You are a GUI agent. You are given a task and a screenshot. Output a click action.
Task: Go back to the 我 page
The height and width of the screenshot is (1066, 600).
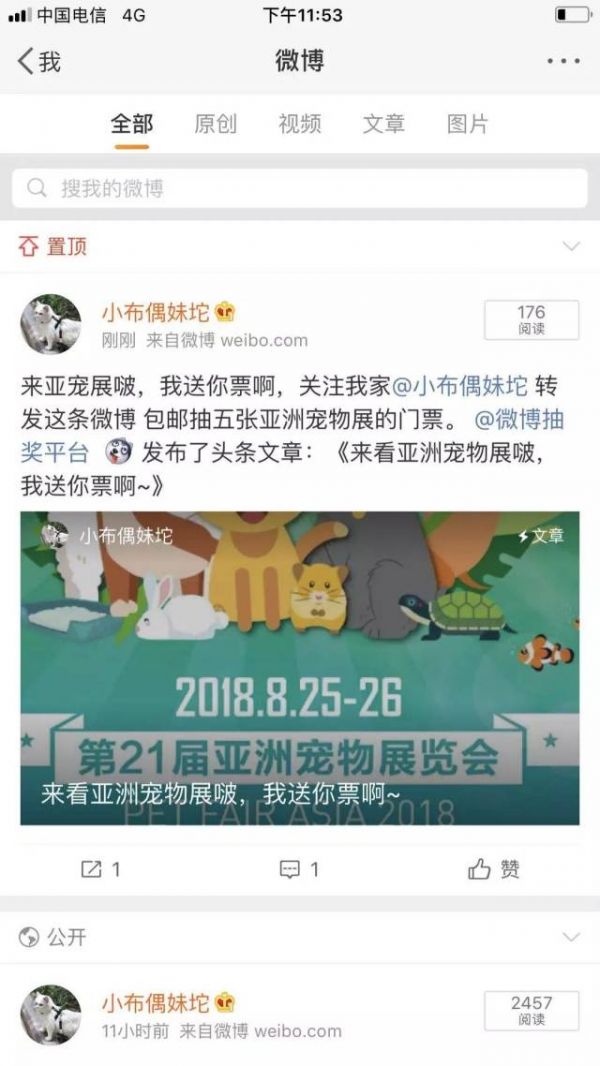pos(38,62)
